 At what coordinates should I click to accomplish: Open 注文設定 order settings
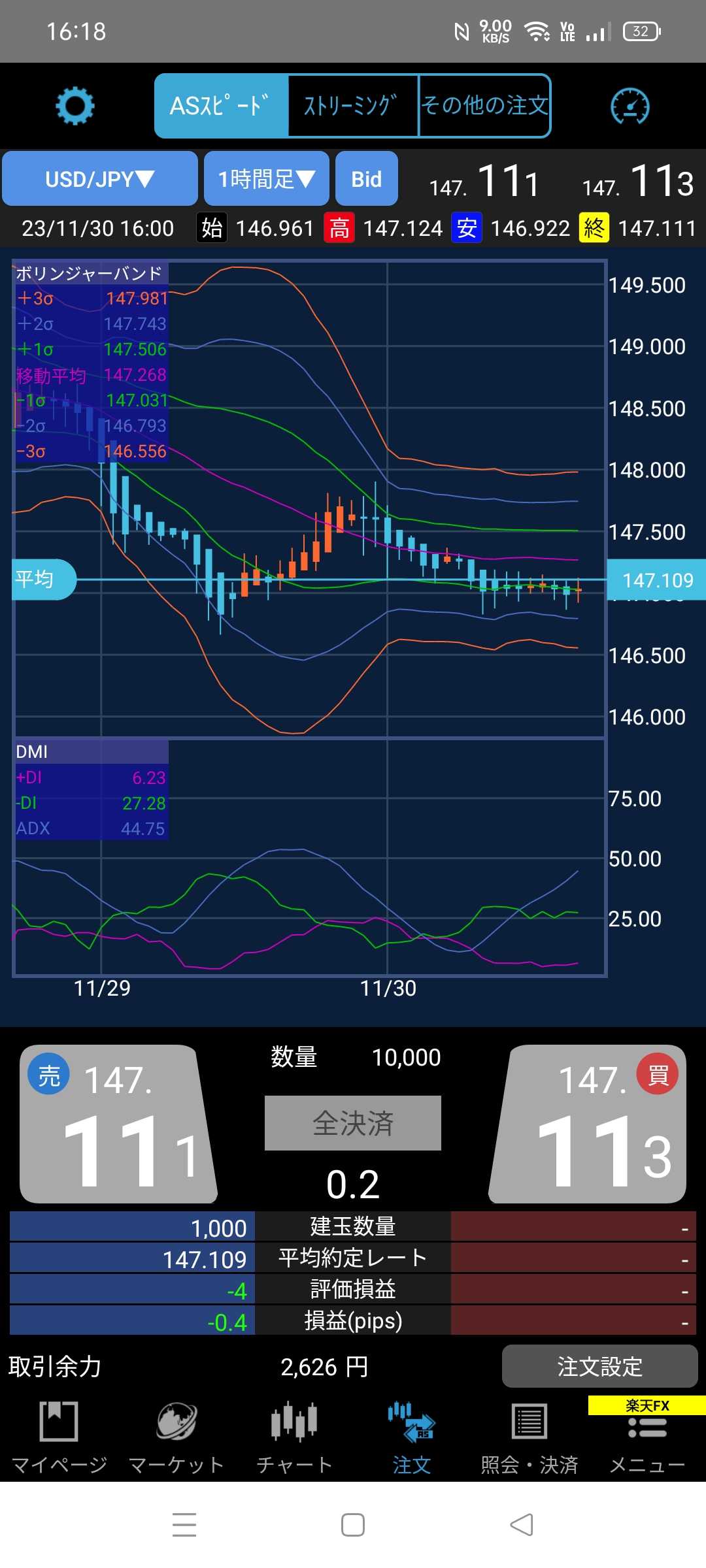click(599, 1366)
